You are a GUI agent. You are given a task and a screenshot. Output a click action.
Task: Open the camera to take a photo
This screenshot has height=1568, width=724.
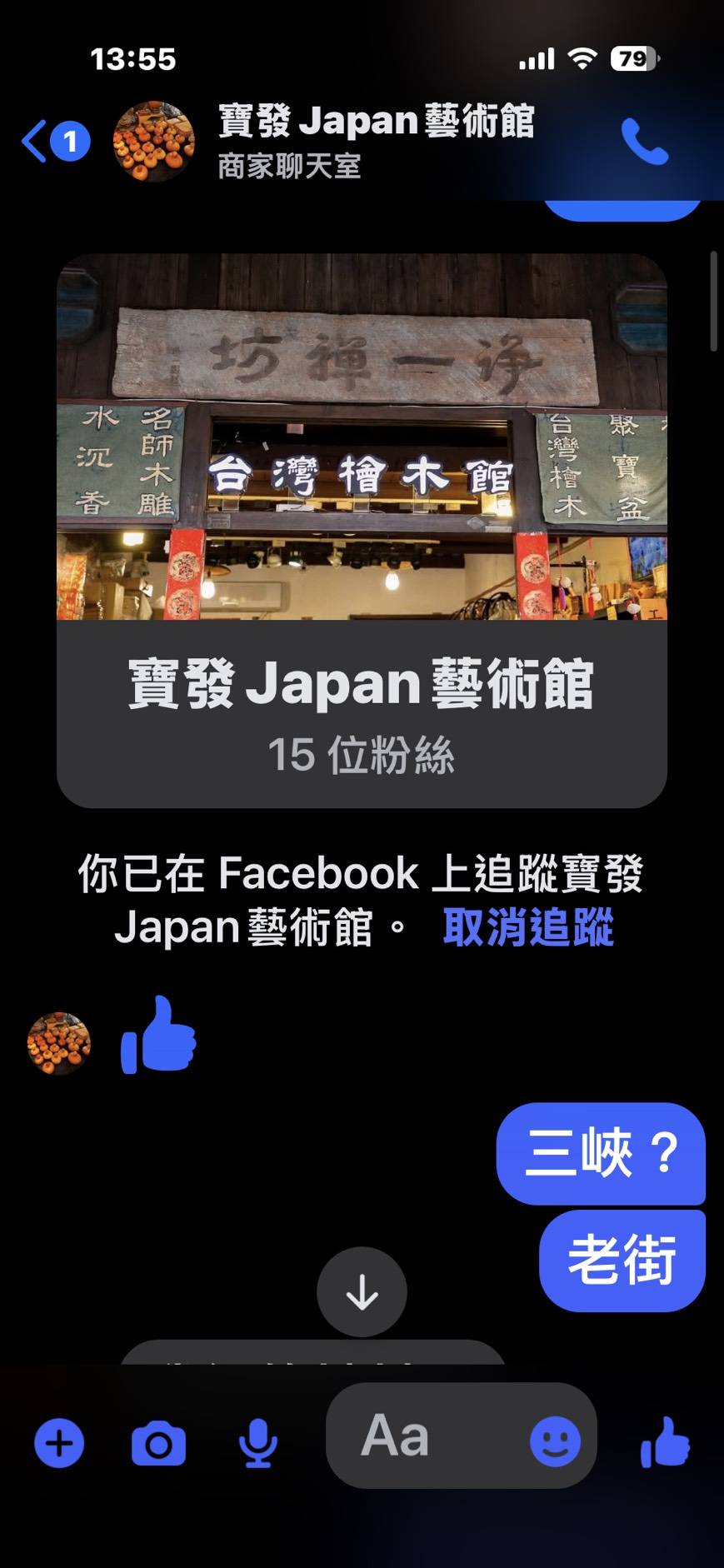(158, 1442)
